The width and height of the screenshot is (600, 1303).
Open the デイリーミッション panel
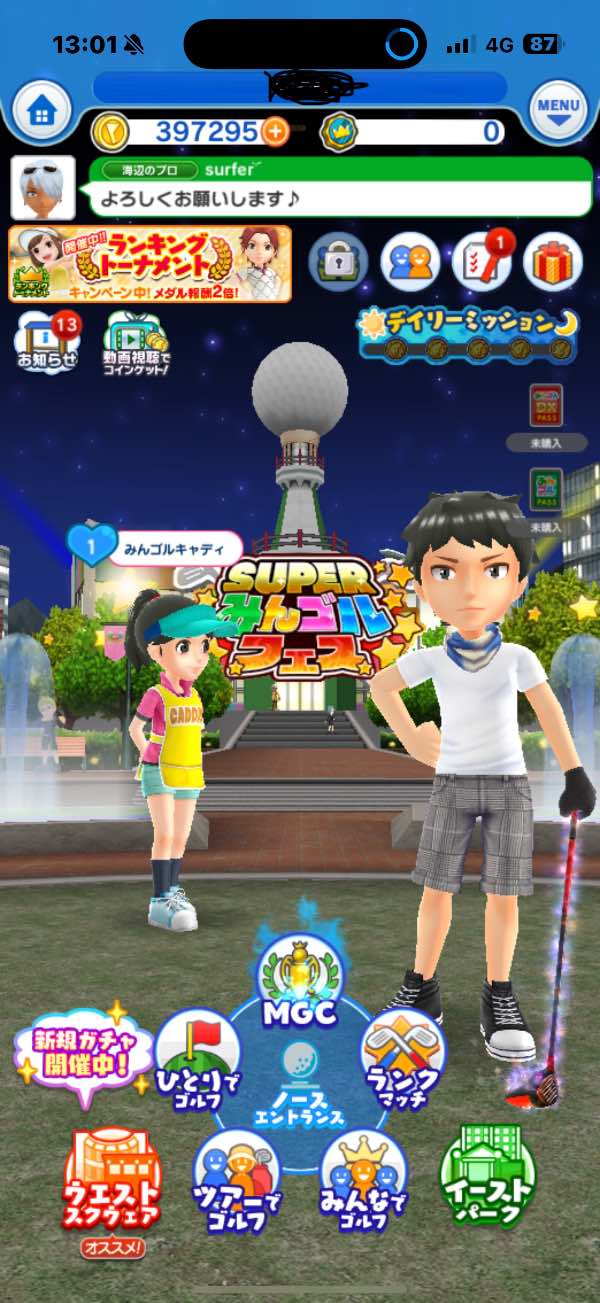click(469, 334)
